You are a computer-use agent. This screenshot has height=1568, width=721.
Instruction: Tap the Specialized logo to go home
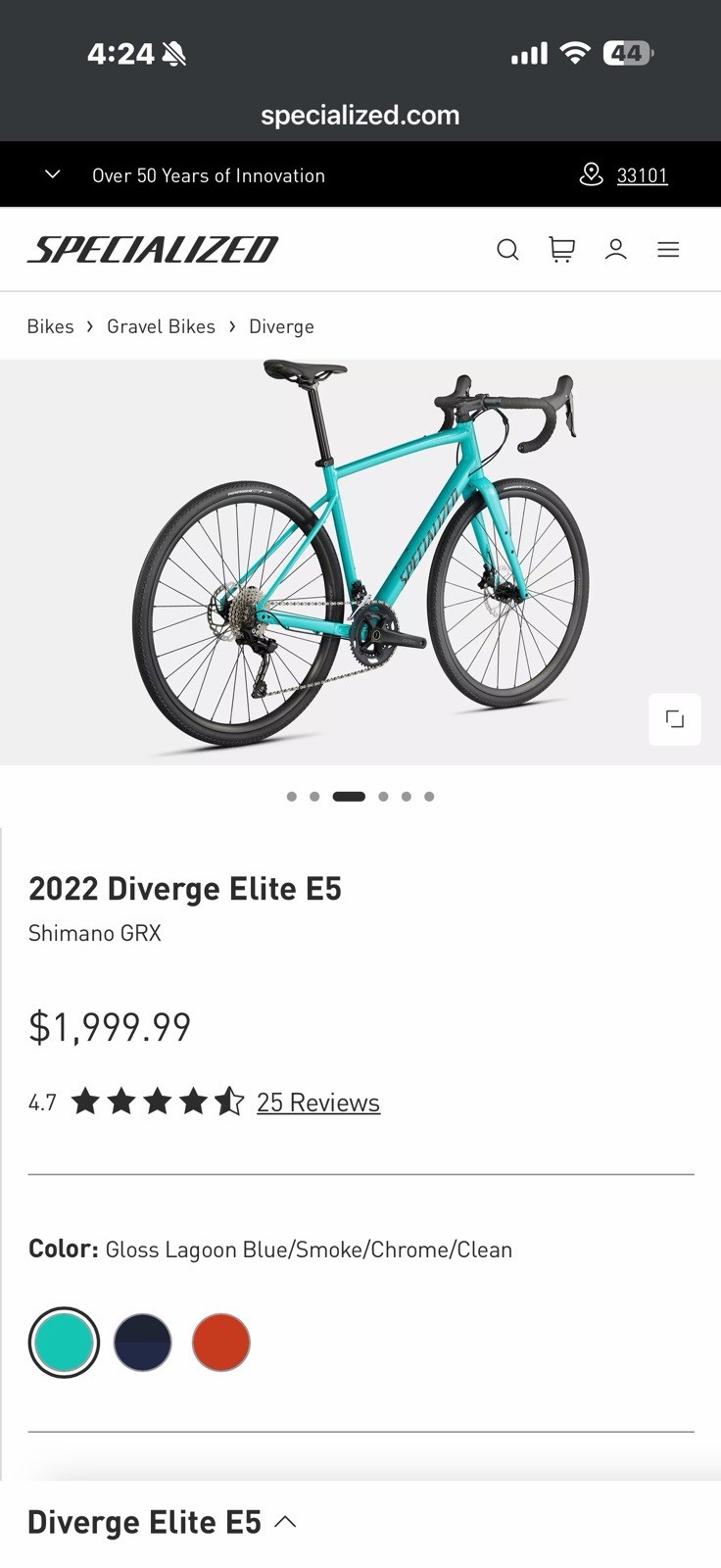pos(153,250)
